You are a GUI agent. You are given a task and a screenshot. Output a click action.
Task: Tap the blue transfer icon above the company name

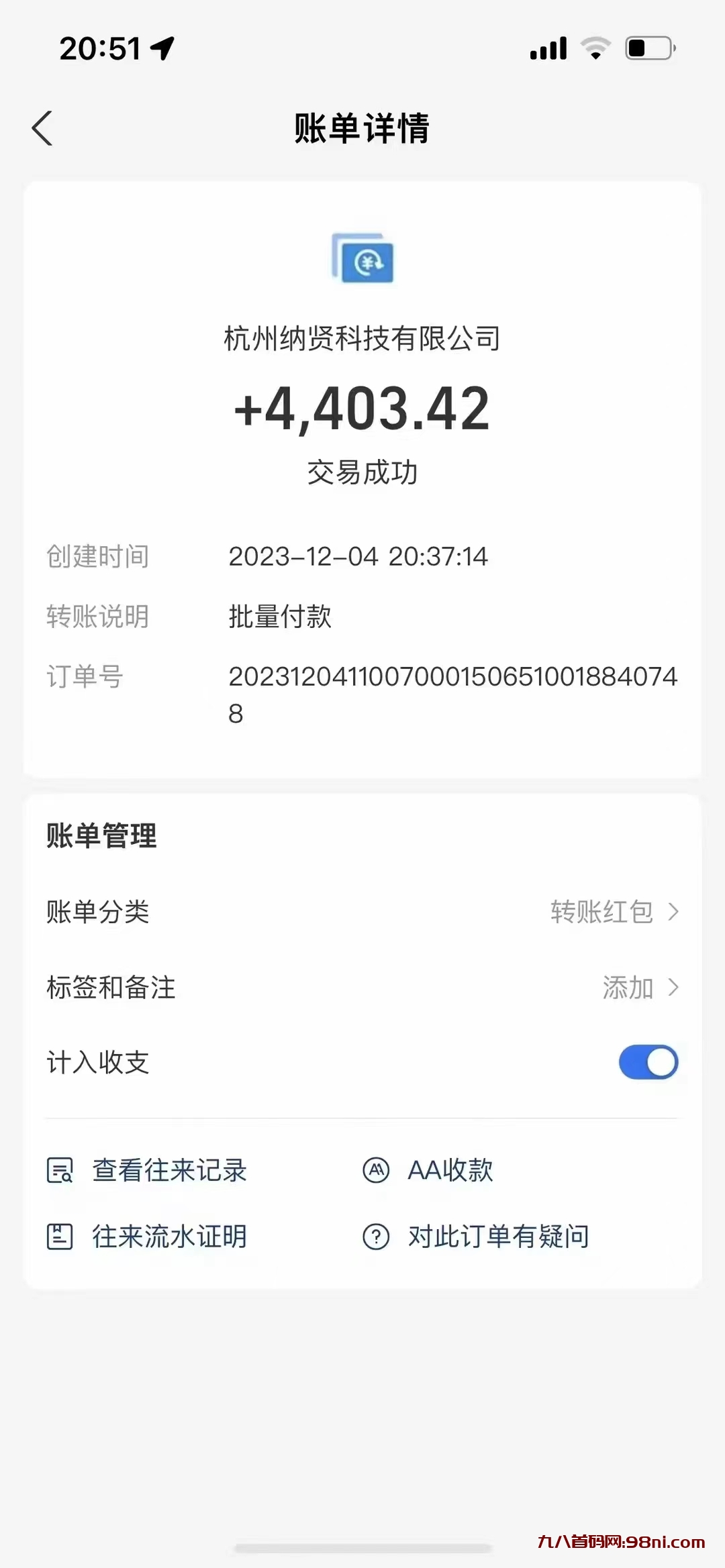click(x=362, y=262)
